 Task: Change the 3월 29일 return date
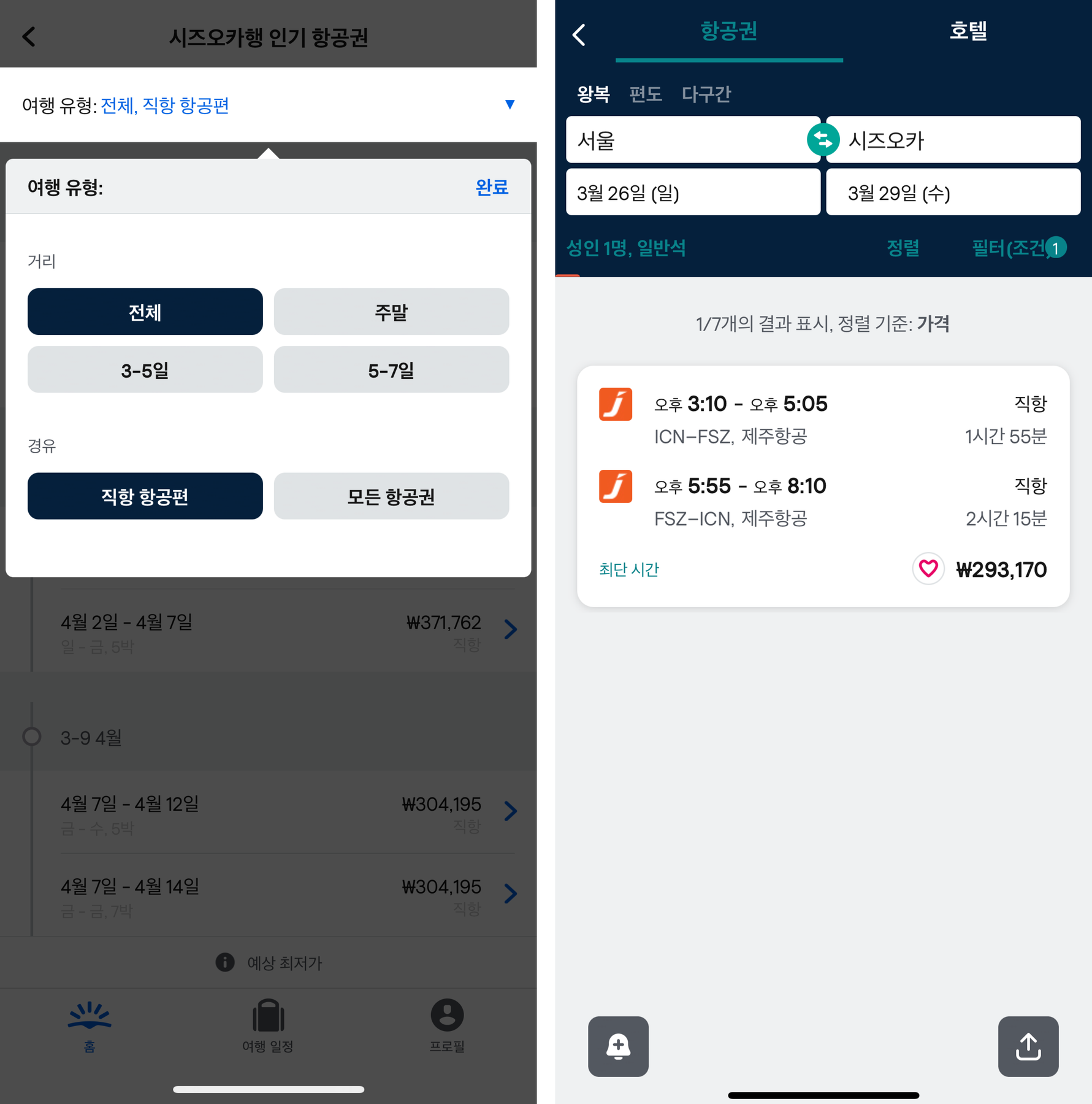(x=952, y=193)
